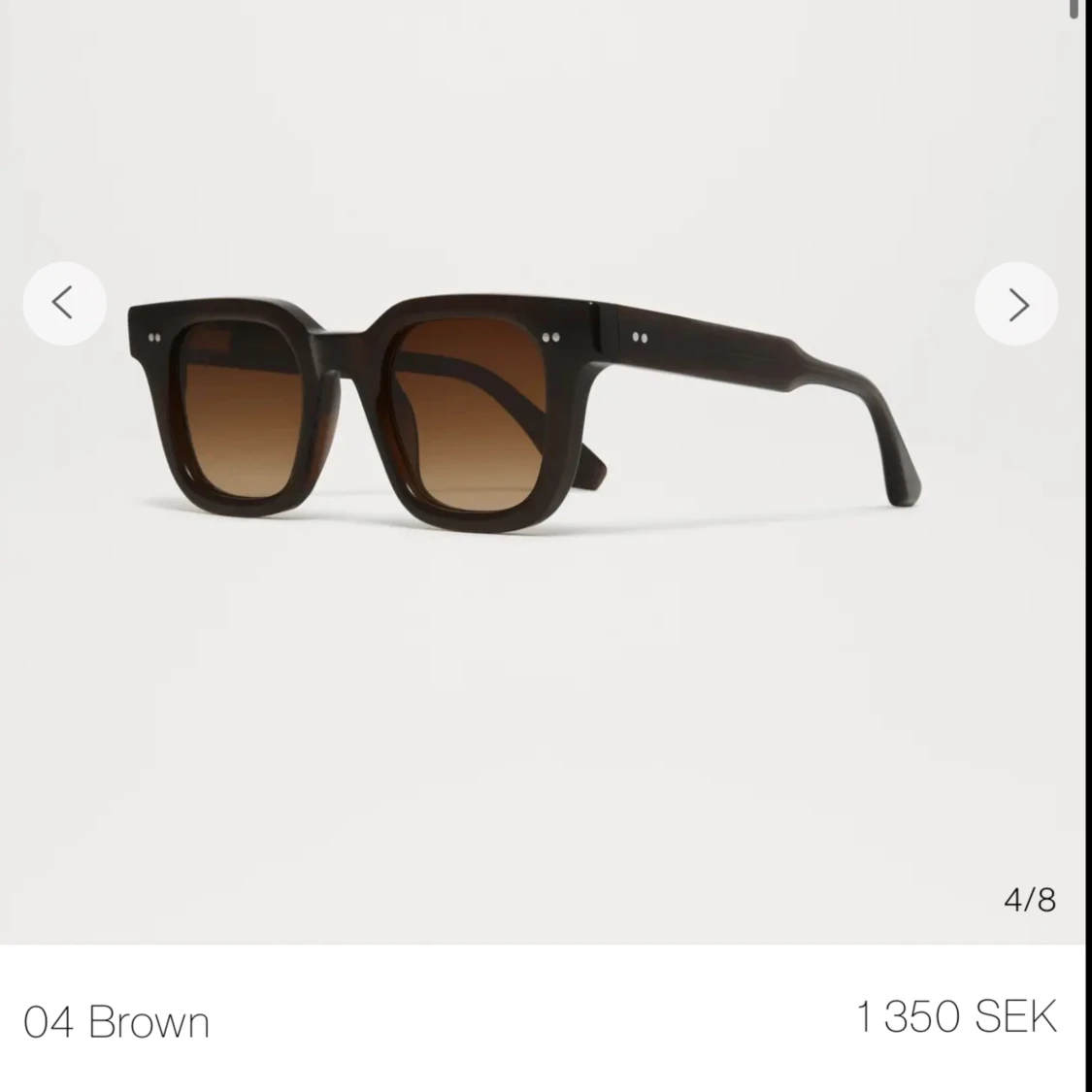
Task: Go to the next product image
Action: (1016, 305)
